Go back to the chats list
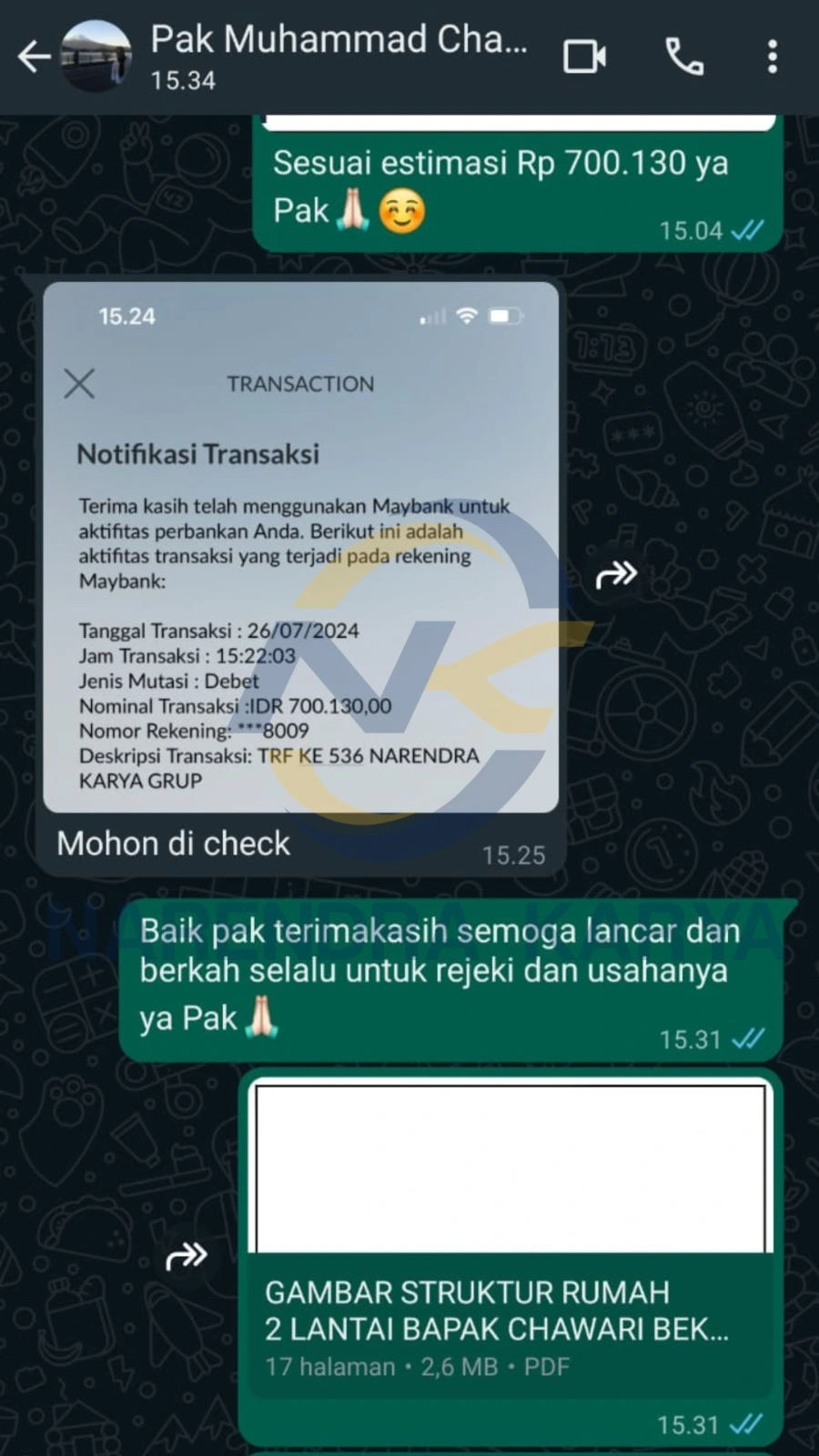 click(x=34, y=56)
